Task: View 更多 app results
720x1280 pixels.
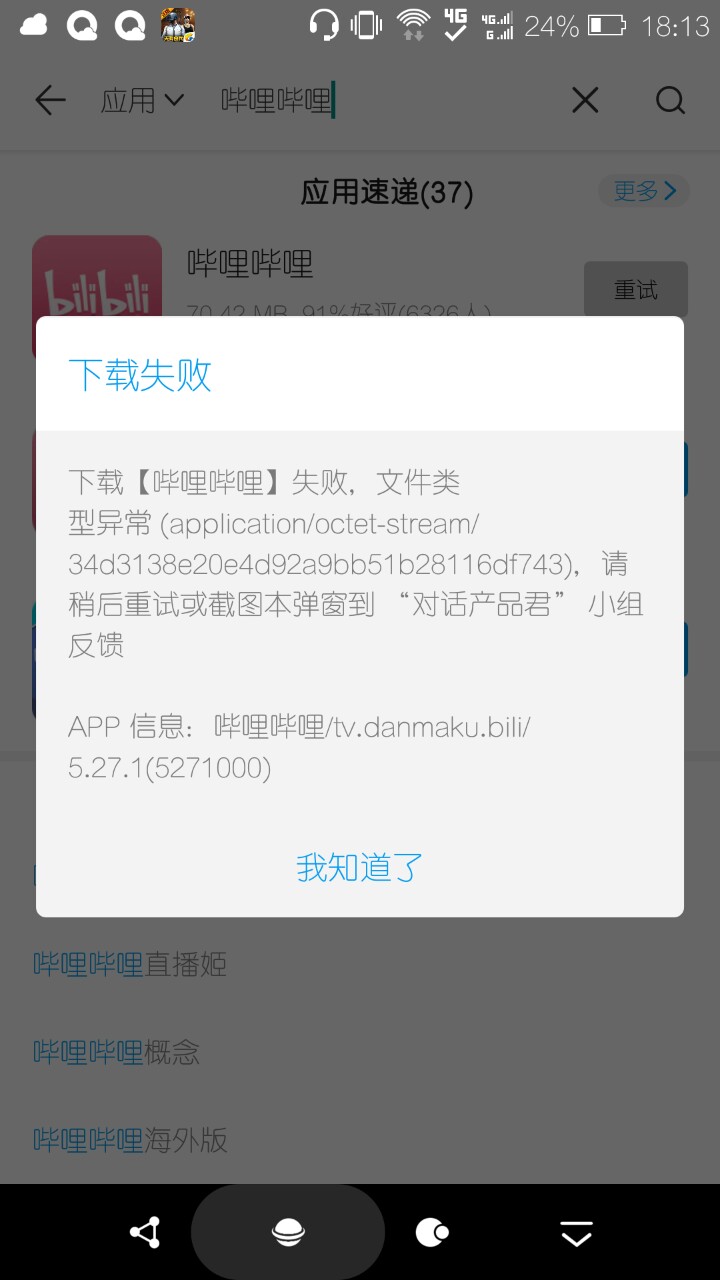Action: [644, 191]
